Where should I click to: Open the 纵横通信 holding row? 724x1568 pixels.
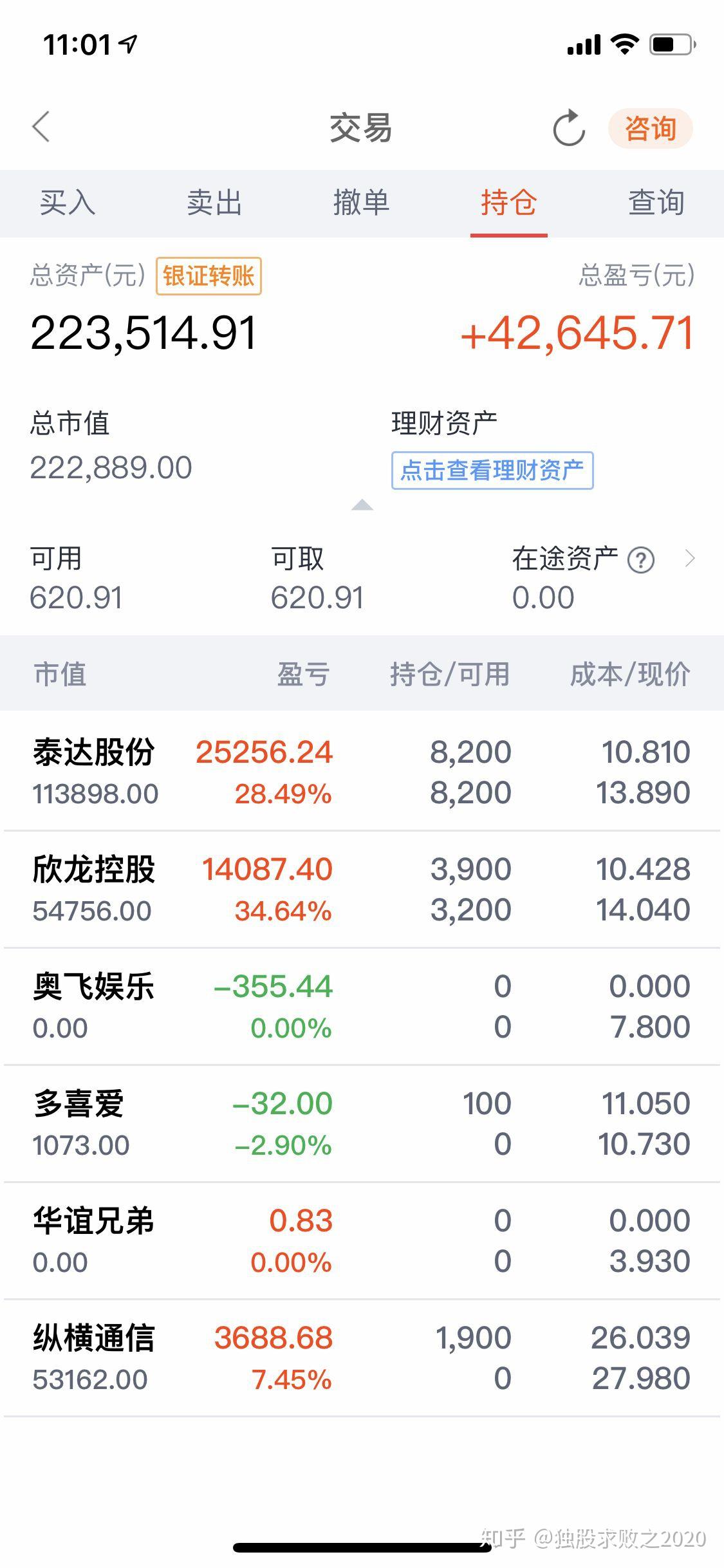pyautogui.click(x=362, y=1358)
